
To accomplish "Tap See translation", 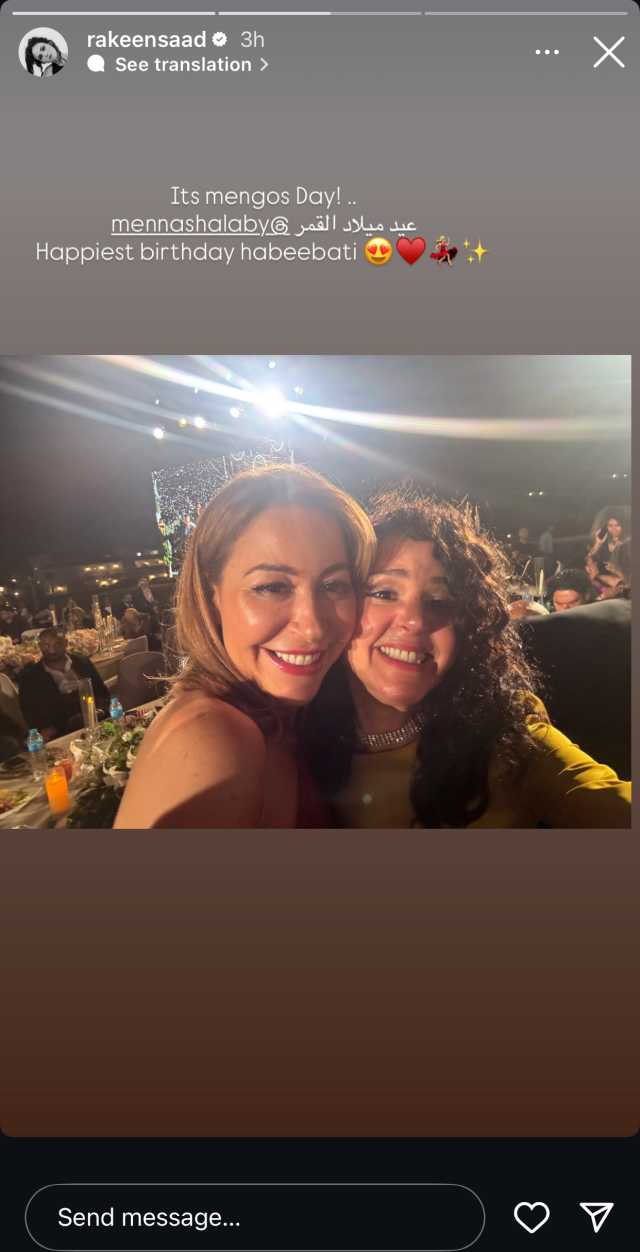I will tap(182, 64).
